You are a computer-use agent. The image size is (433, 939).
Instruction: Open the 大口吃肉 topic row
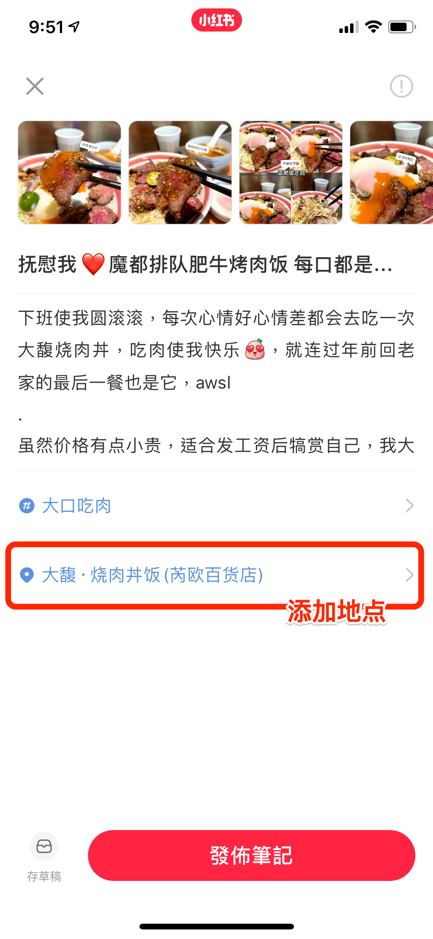[x=216, y=506]
